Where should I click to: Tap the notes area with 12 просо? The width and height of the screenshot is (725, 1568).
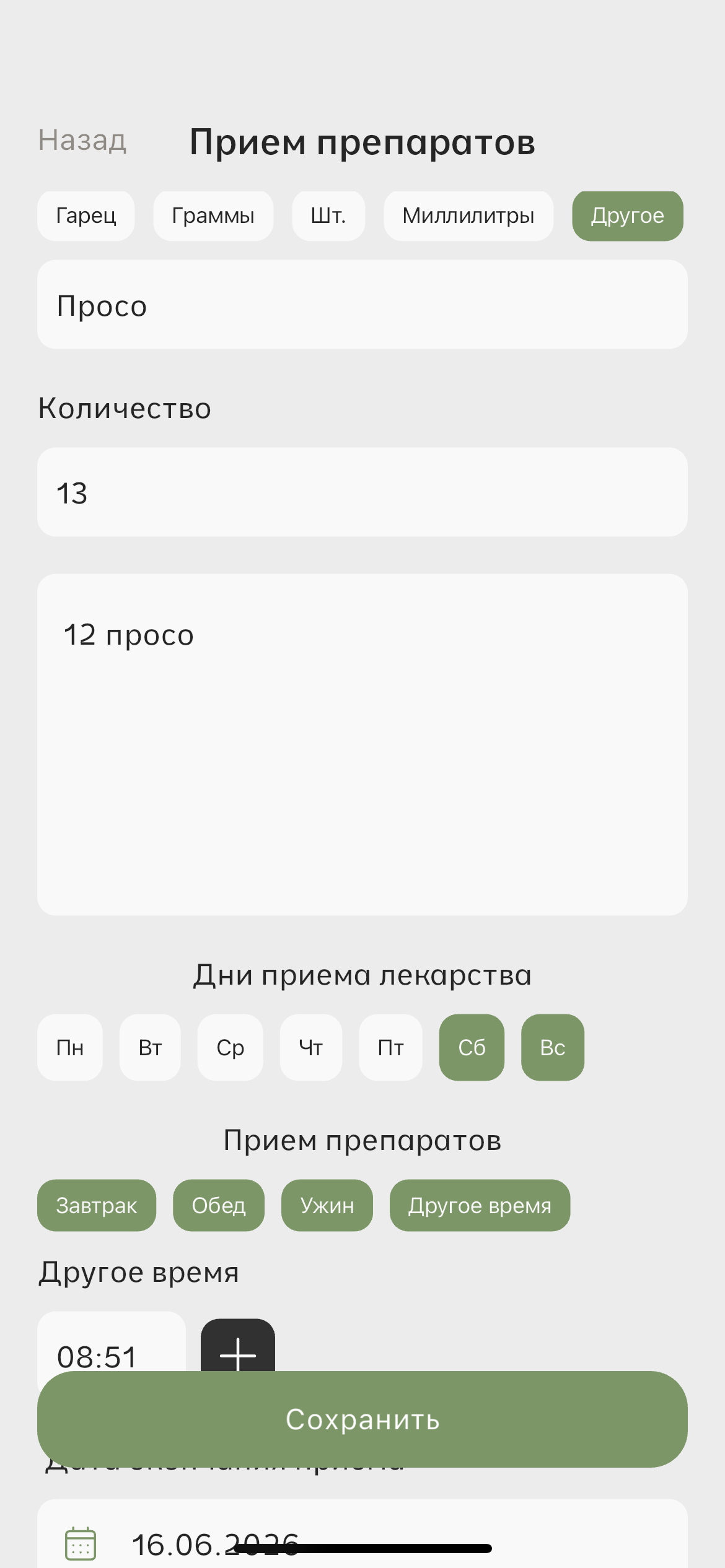tap(362, 744)
